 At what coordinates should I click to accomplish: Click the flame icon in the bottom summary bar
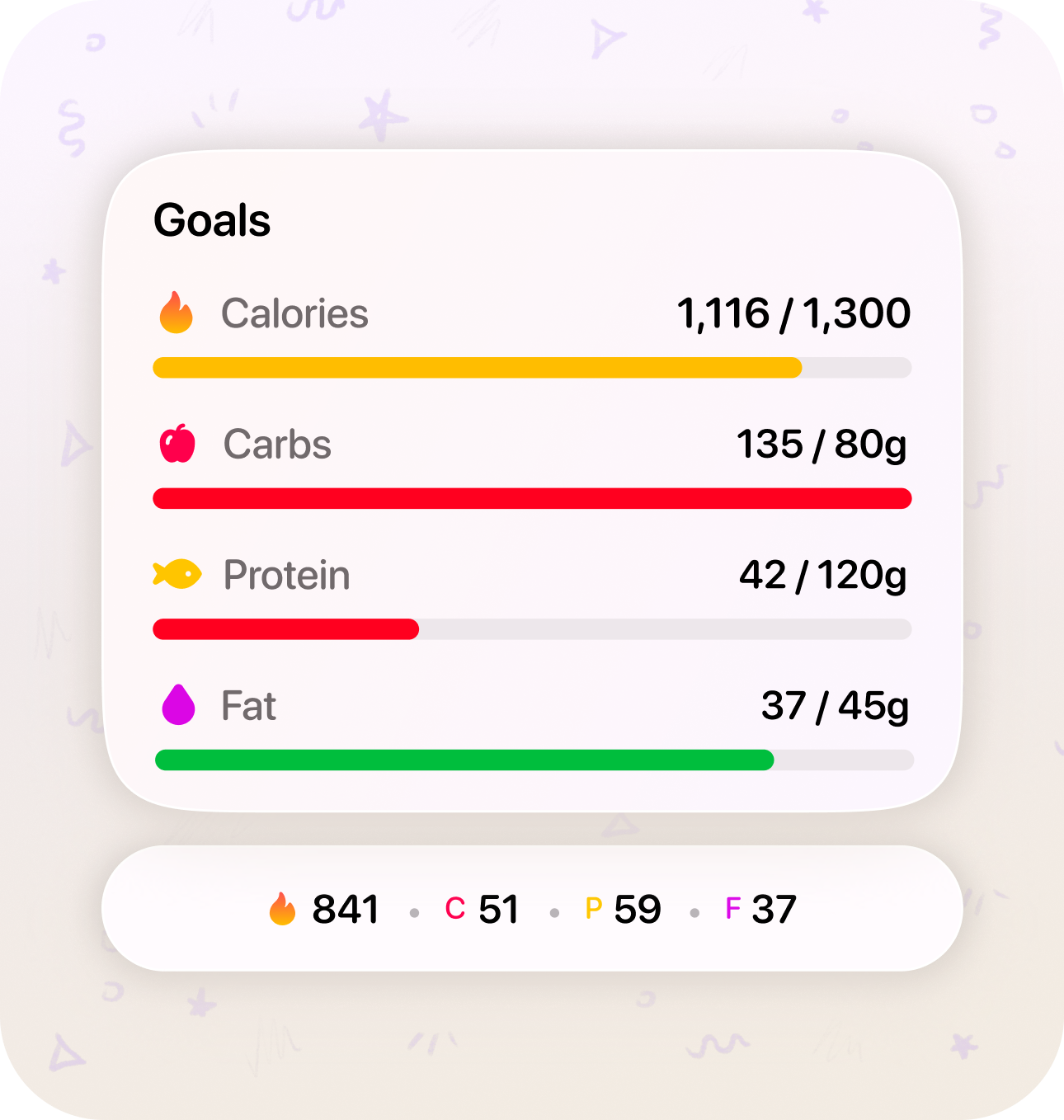point(284,908)
